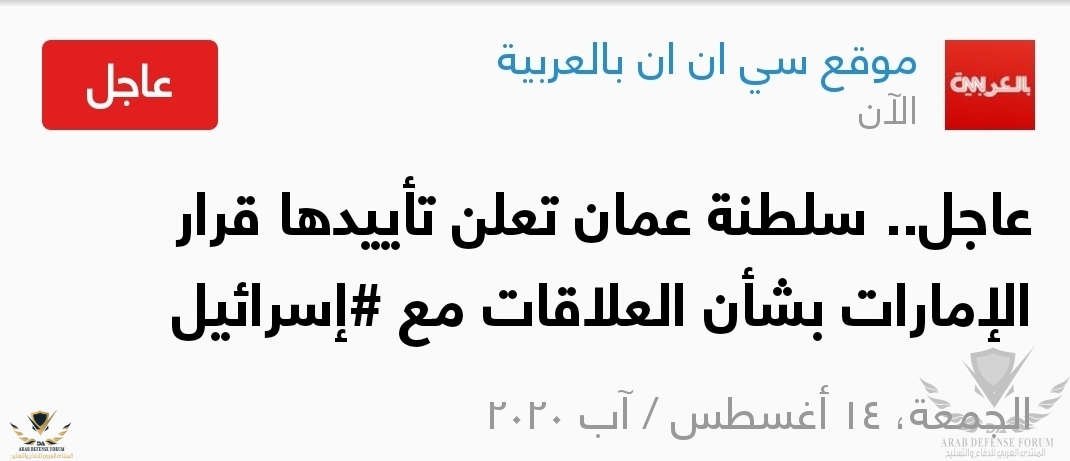Tap the CNN Arabic logo thumbnail
The image size is (1070, 461).
point(990,85)
